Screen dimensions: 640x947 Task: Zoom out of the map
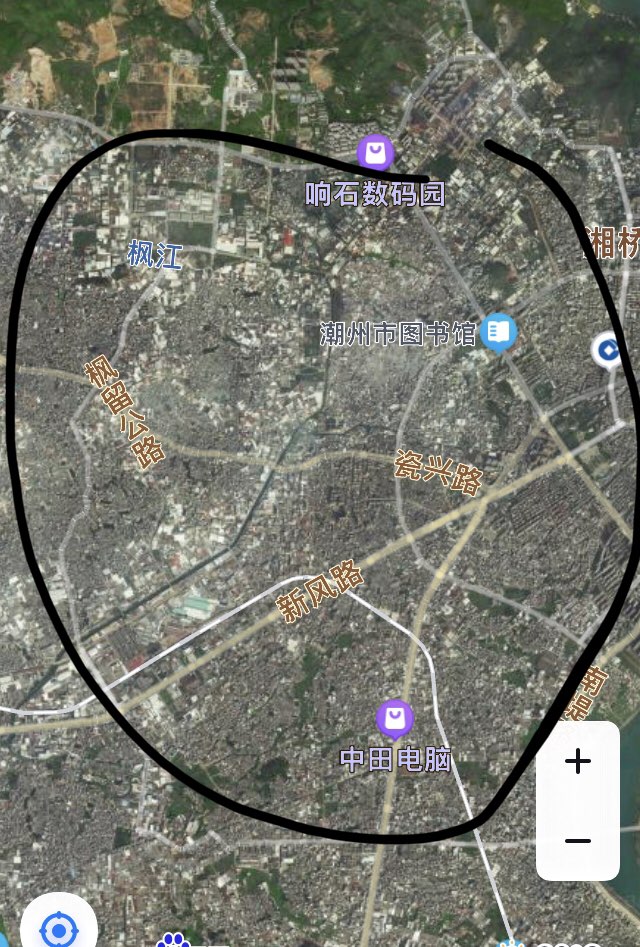point(578,841)
